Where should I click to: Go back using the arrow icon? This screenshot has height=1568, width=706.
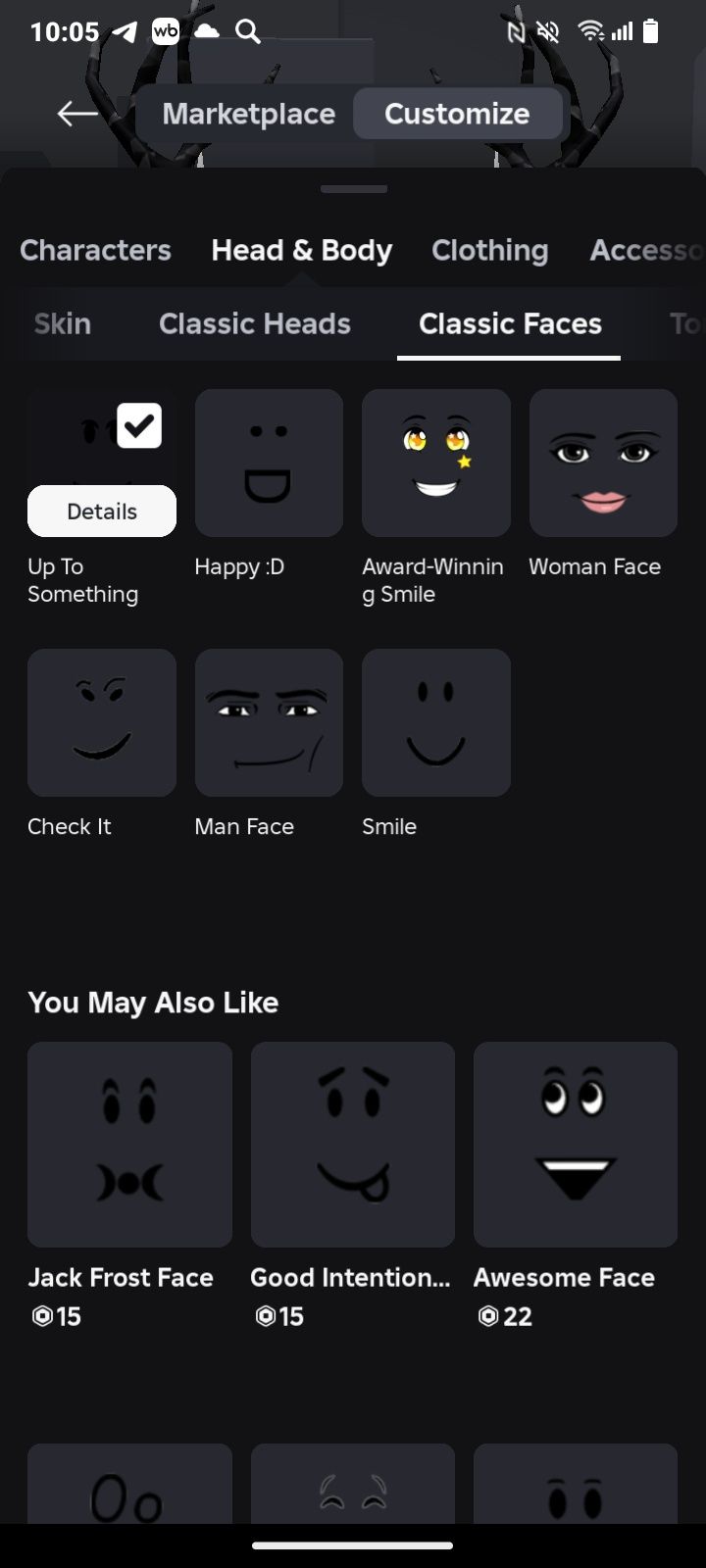[x=76, y=114]
